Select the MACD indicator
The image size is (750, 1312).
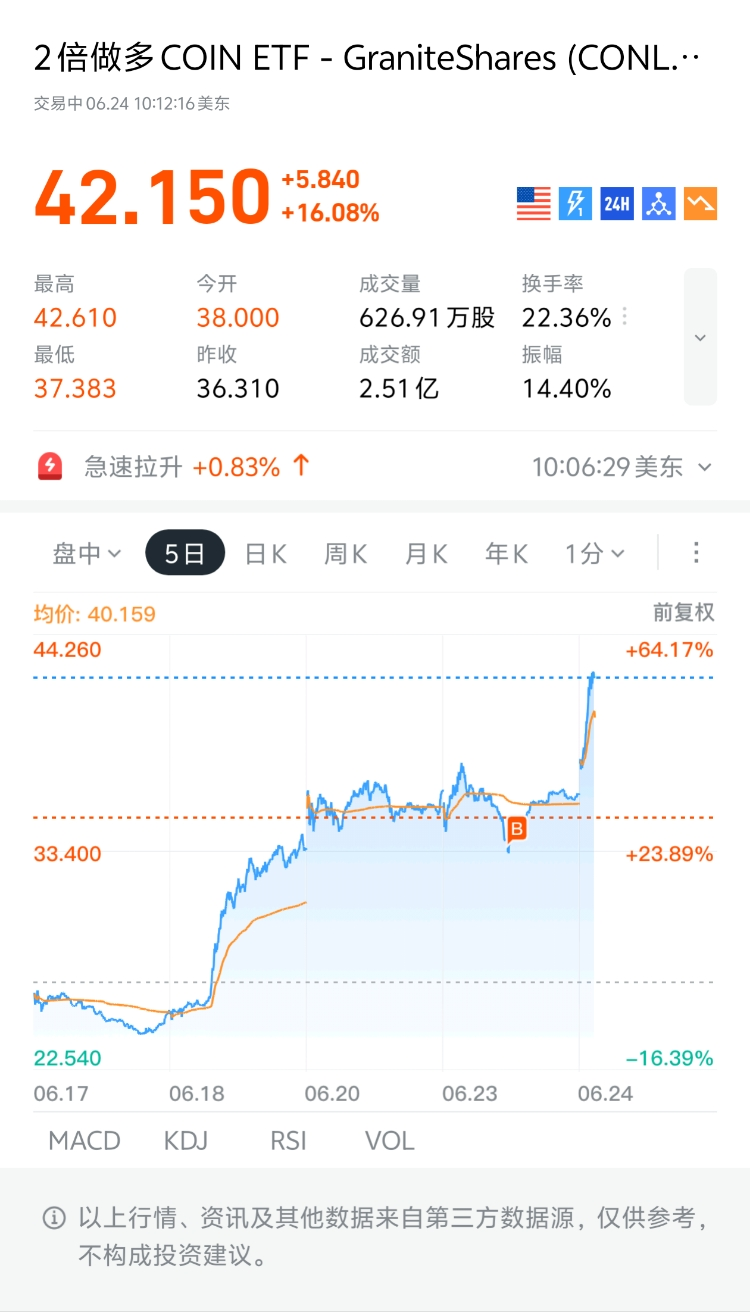pyautogui.click(x=84, y=1141)
